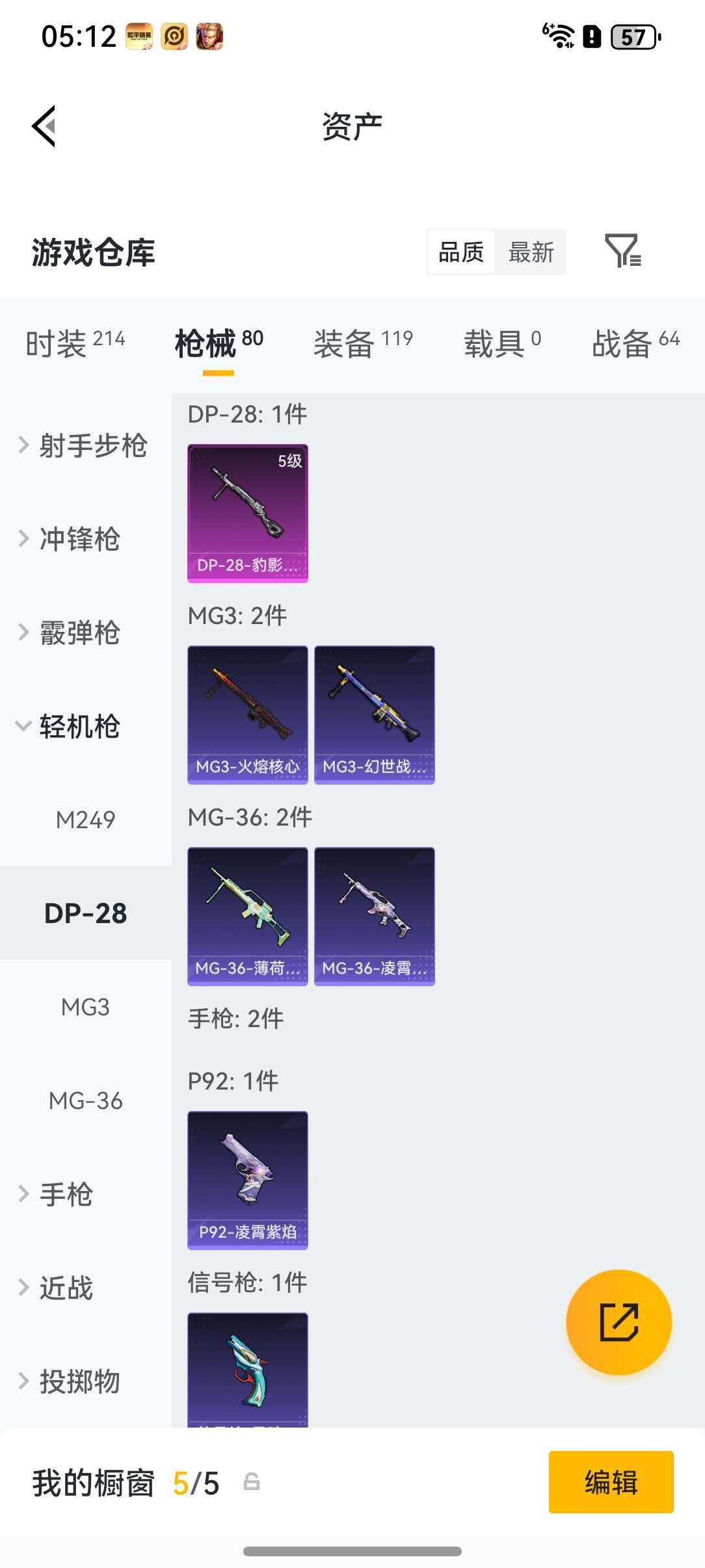Open the DP-28-豹影 weapon skin card
This screenshot has height=1568, width=705.
point(247,512)
